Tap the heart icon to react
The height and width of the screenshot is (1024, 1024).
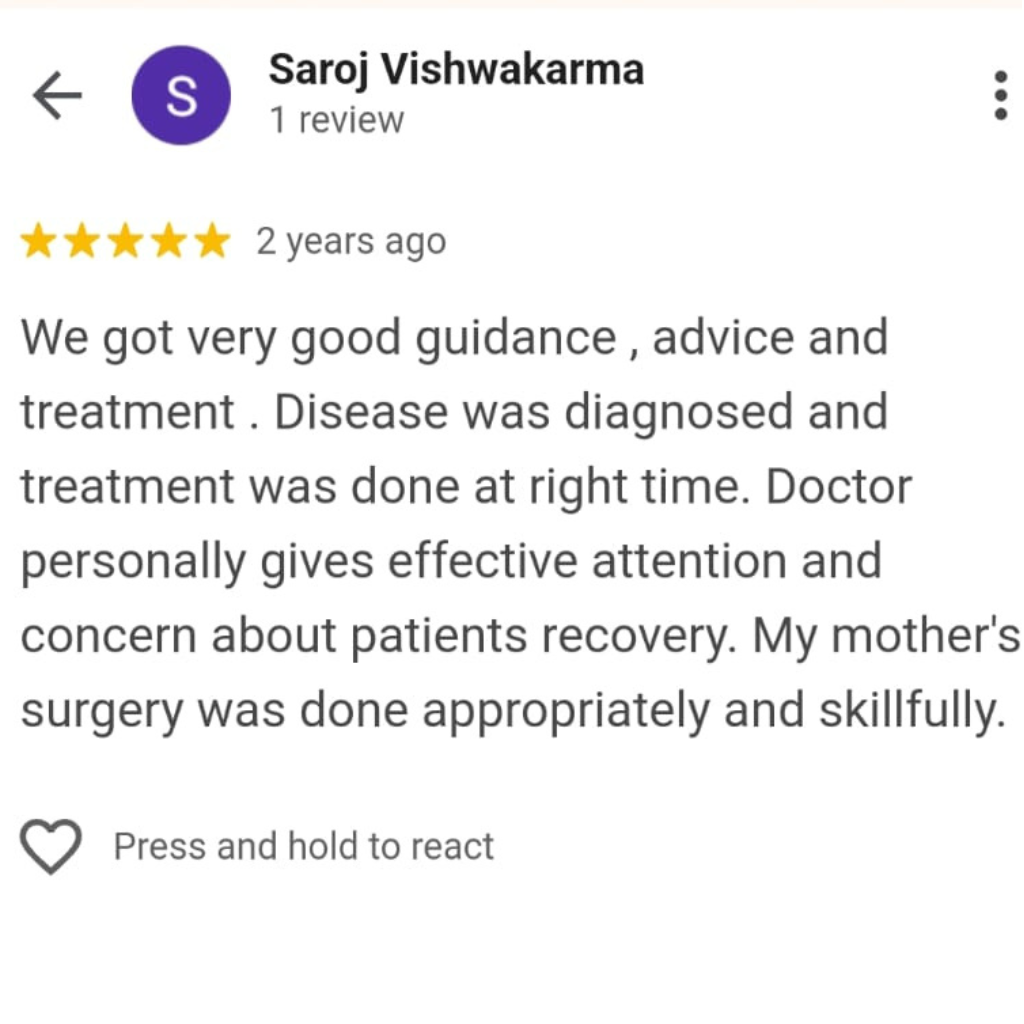51,846
